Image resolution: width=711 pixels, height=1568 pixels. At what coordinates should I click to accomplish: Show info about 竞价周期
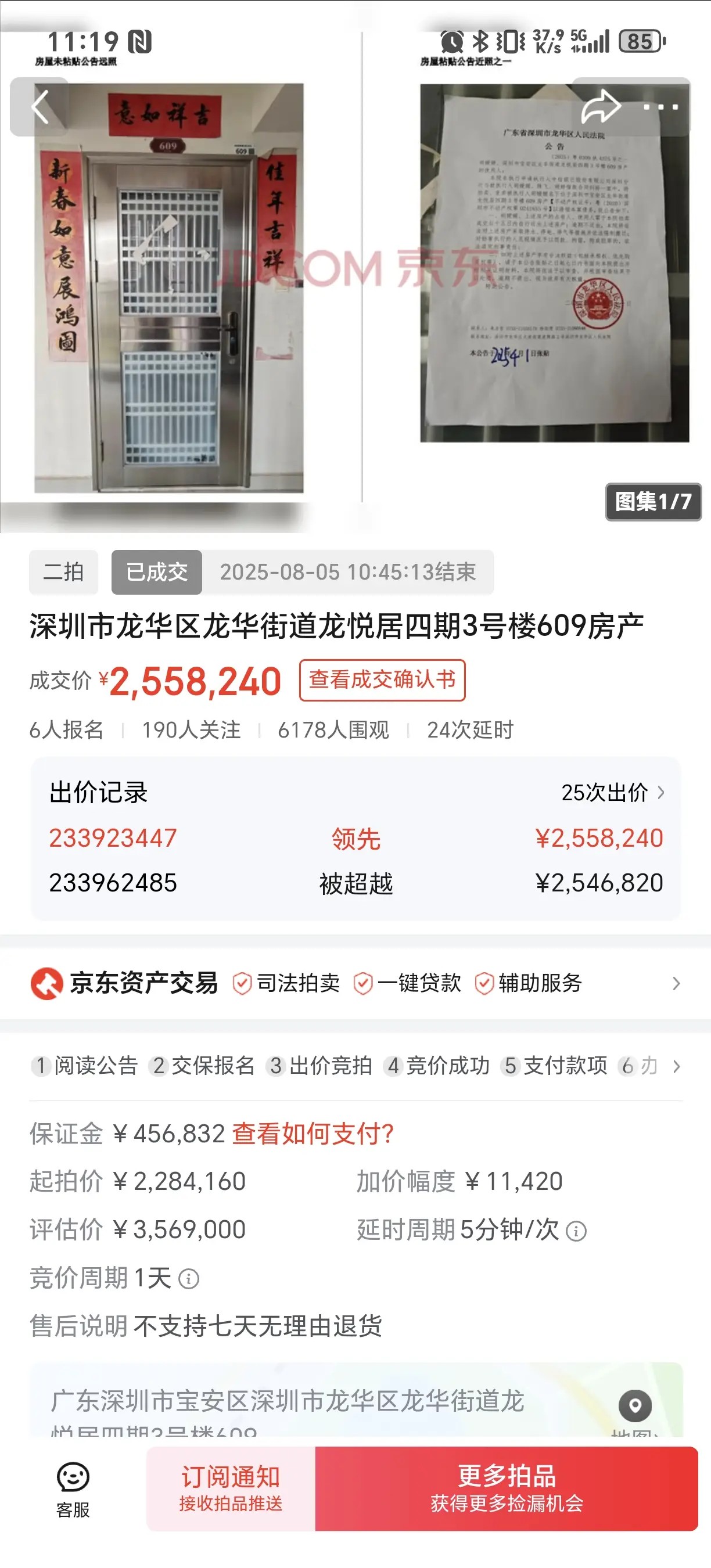pos(189,1278)
